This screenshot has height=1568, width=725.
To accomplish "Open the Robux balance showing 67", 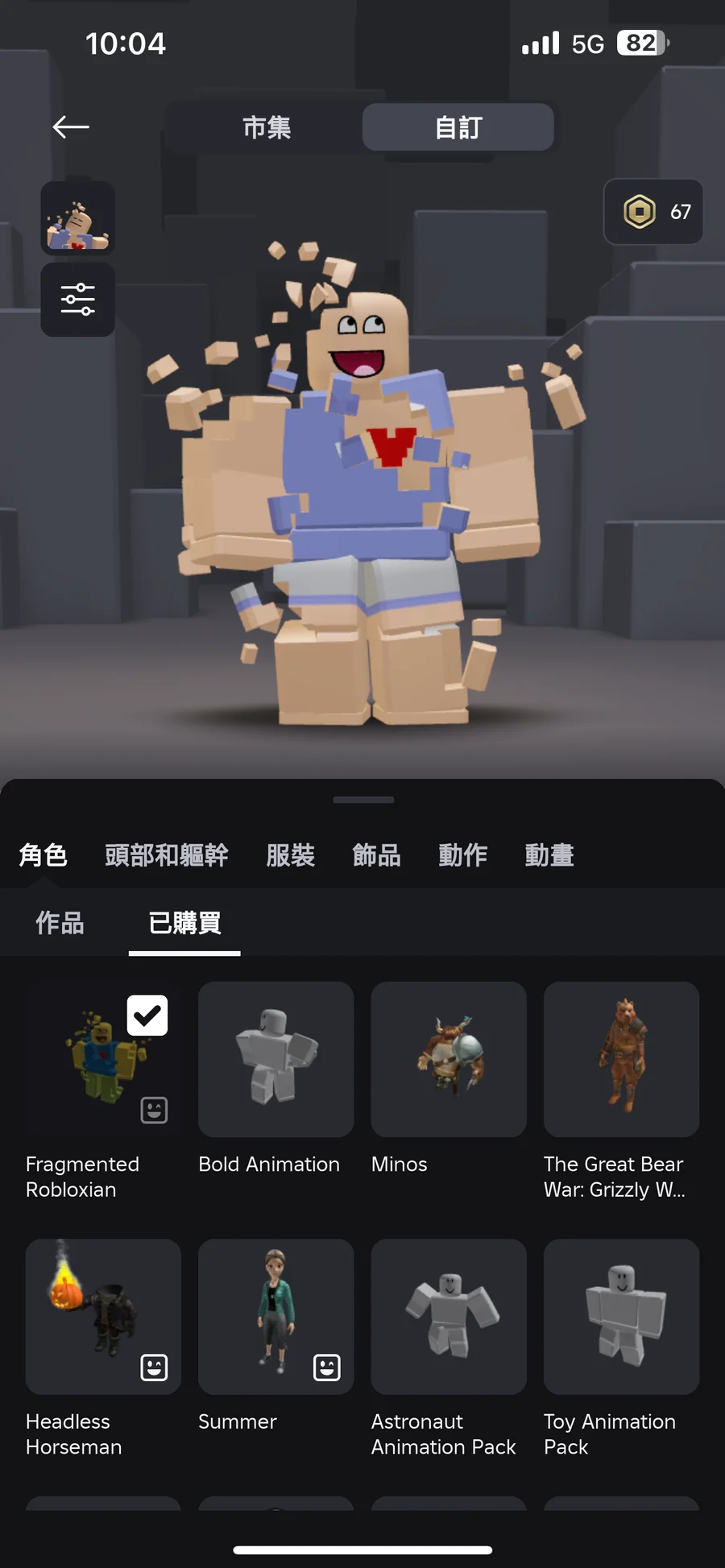I will click(x=653, y=212).
